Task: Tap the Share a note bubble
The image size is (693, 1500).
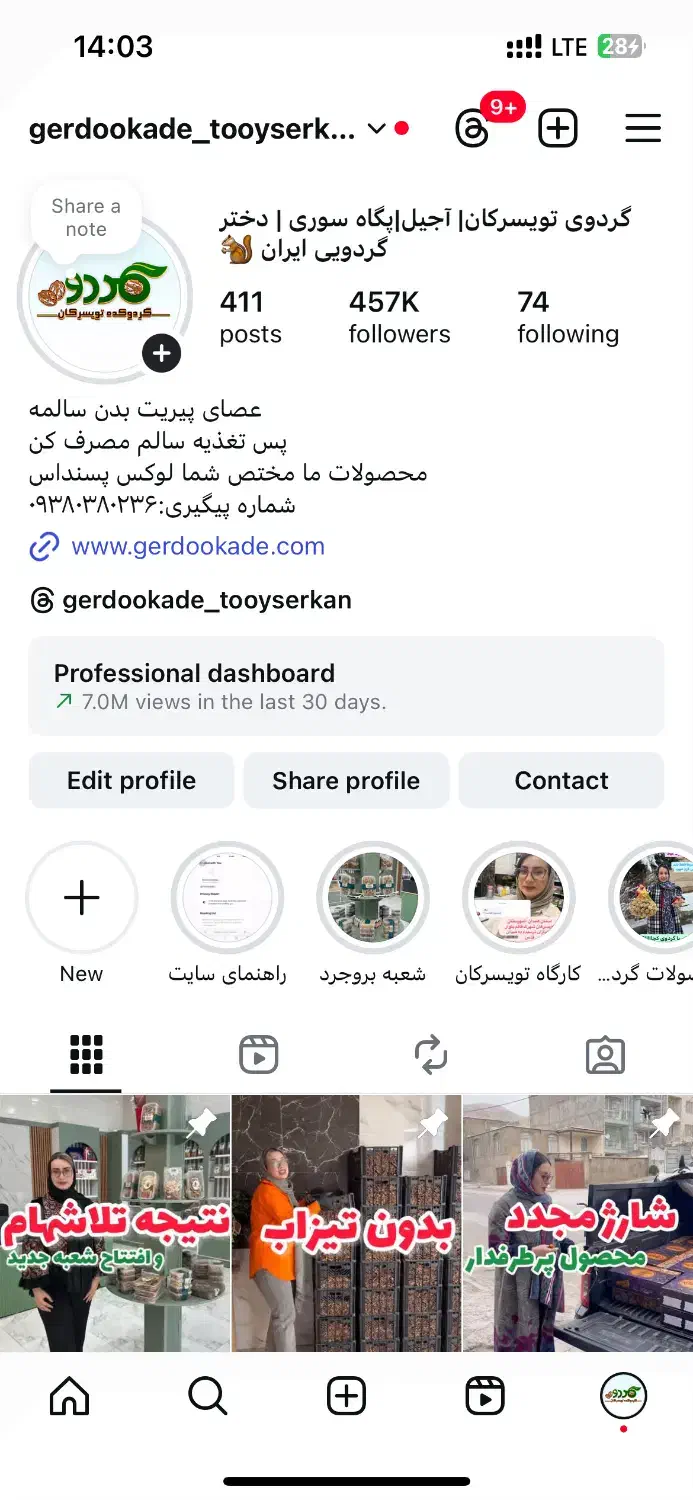Action: pyautogui.click(x=86, y=218)
